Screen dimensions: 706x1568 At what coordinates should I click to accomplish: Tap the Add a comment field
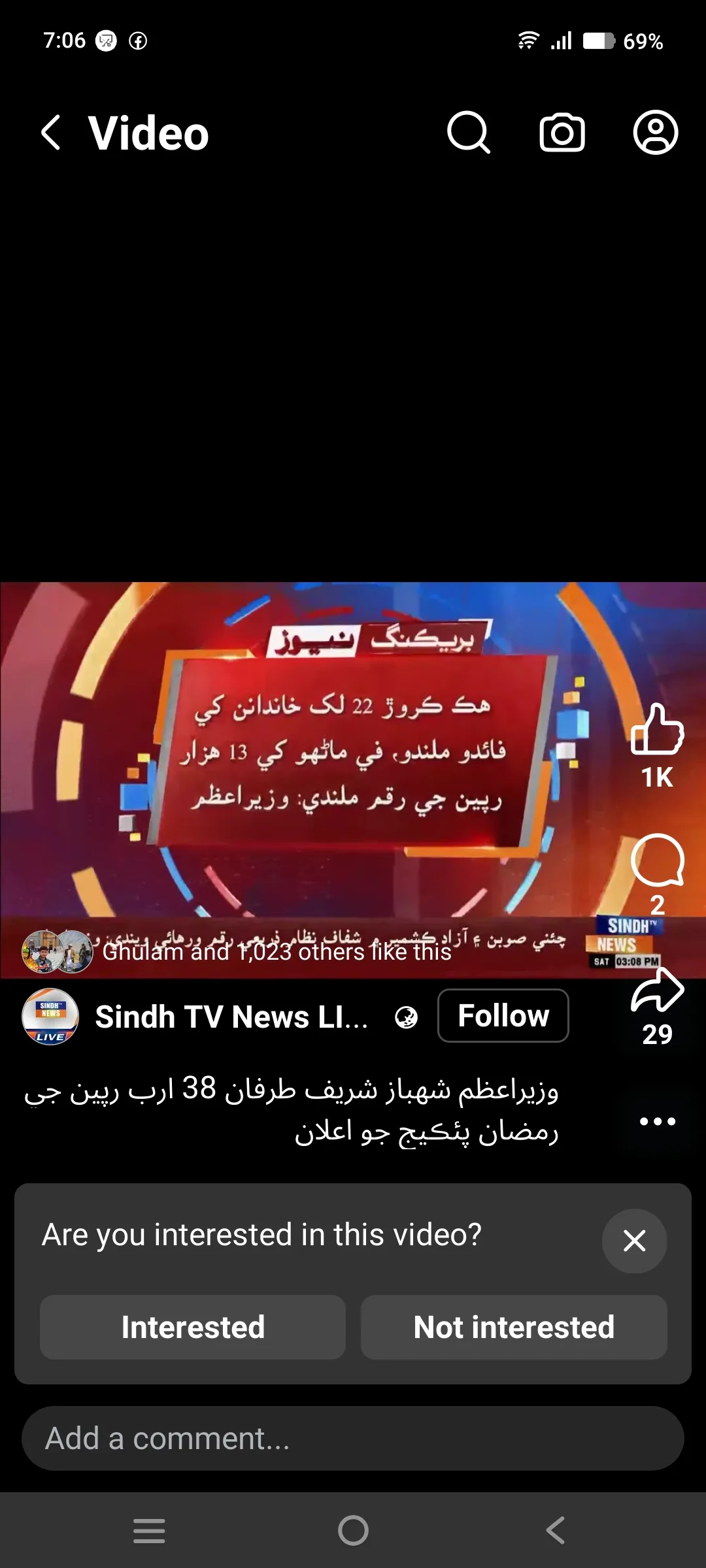(x=353, y=1439)
